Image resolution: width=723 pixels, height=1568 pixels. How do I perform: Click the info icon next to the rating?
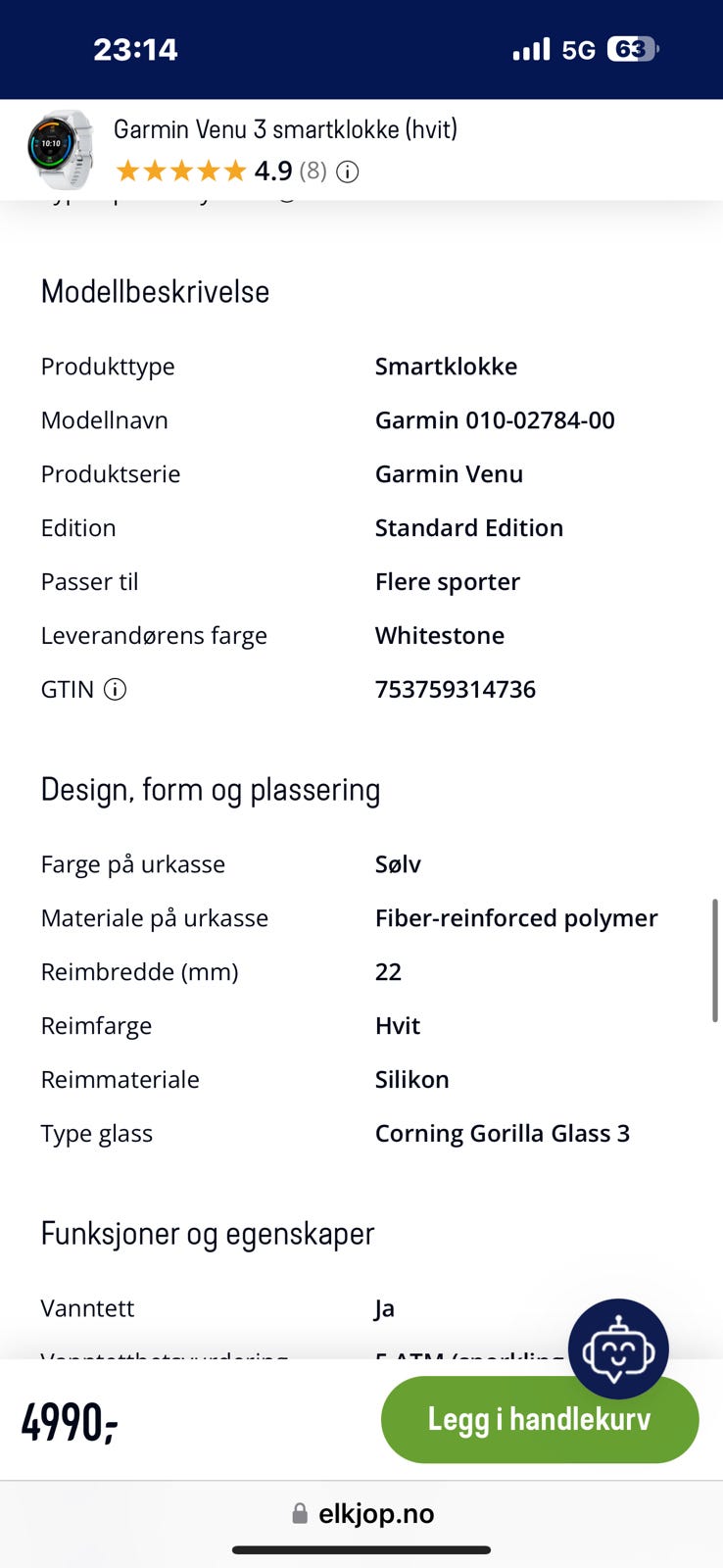[x=348, y=171]
